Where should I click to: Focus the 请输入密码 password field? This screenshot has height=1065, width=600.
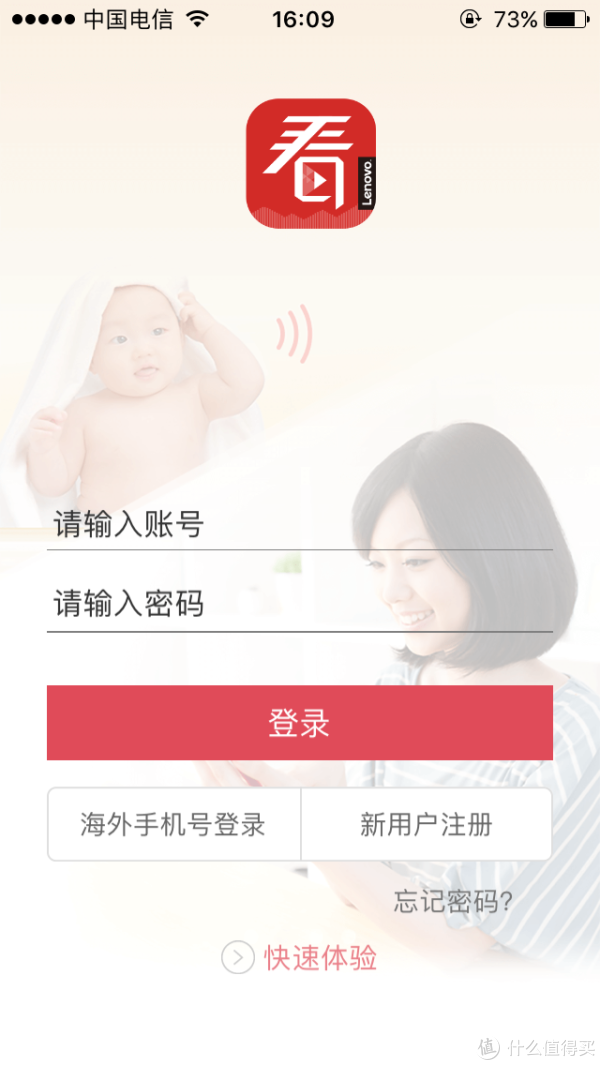tap(300, 603)
